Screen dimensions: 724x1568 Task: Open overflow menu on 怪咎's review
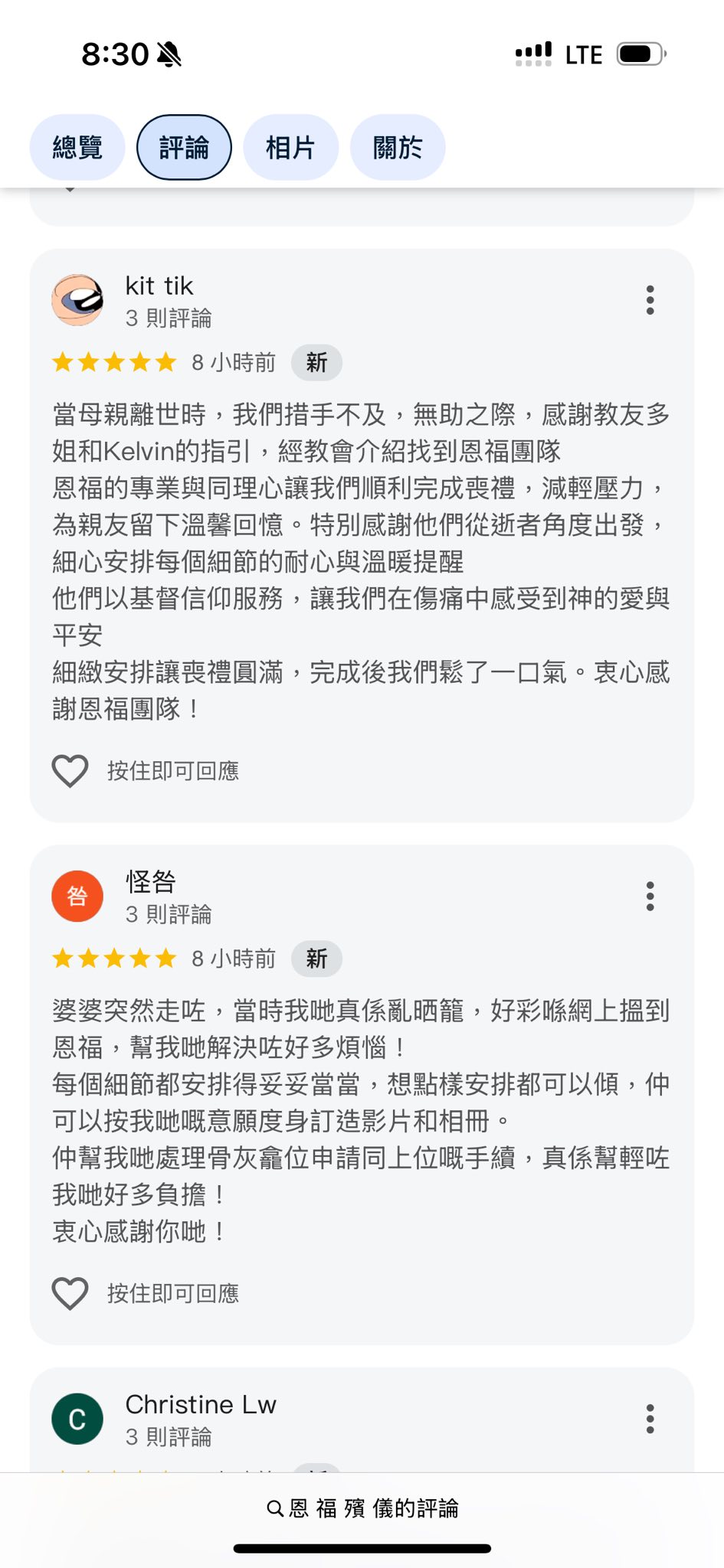click(x=650, y=896)
